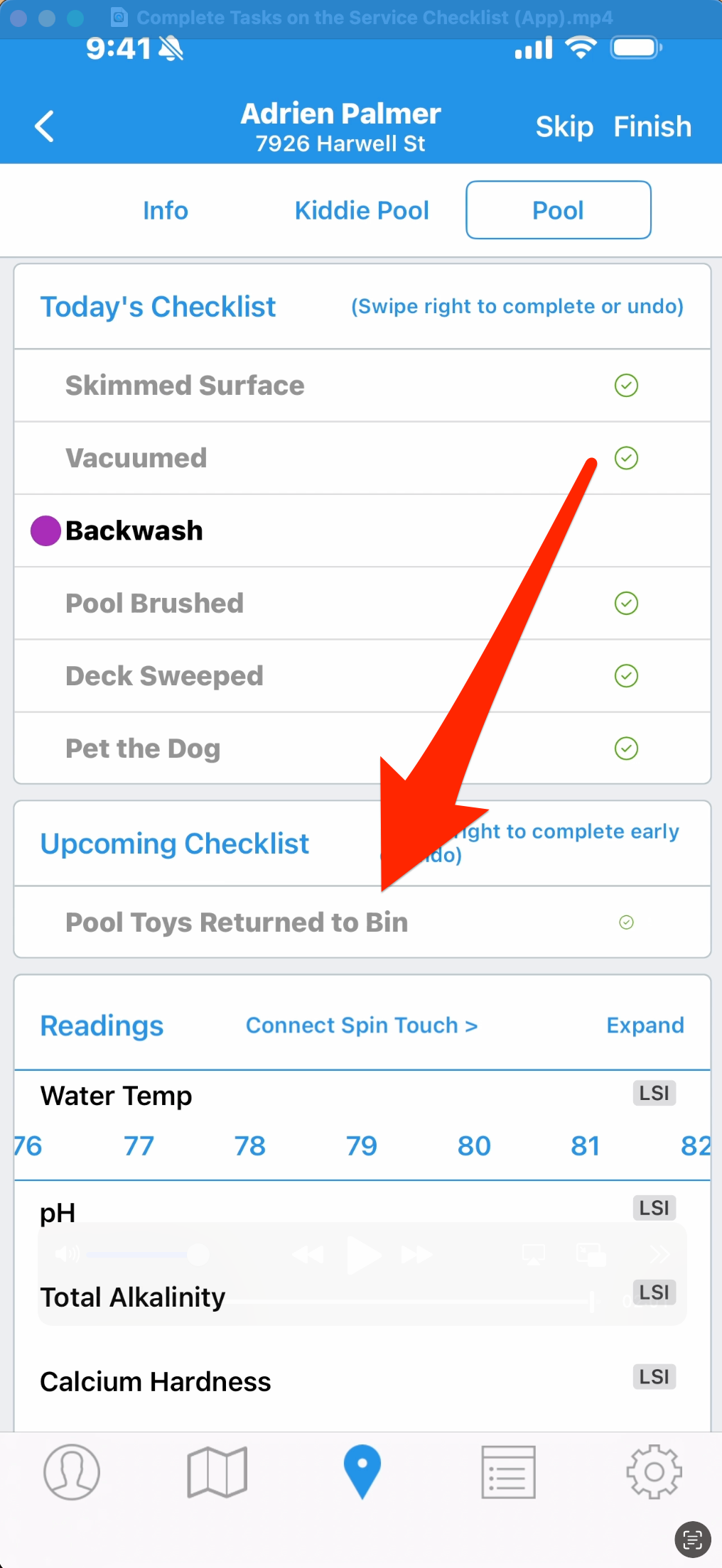The image size is (722, 1568).
Task: Tap the LSI badge beside Calcium Hardness
Action: tap(654, 1377)
